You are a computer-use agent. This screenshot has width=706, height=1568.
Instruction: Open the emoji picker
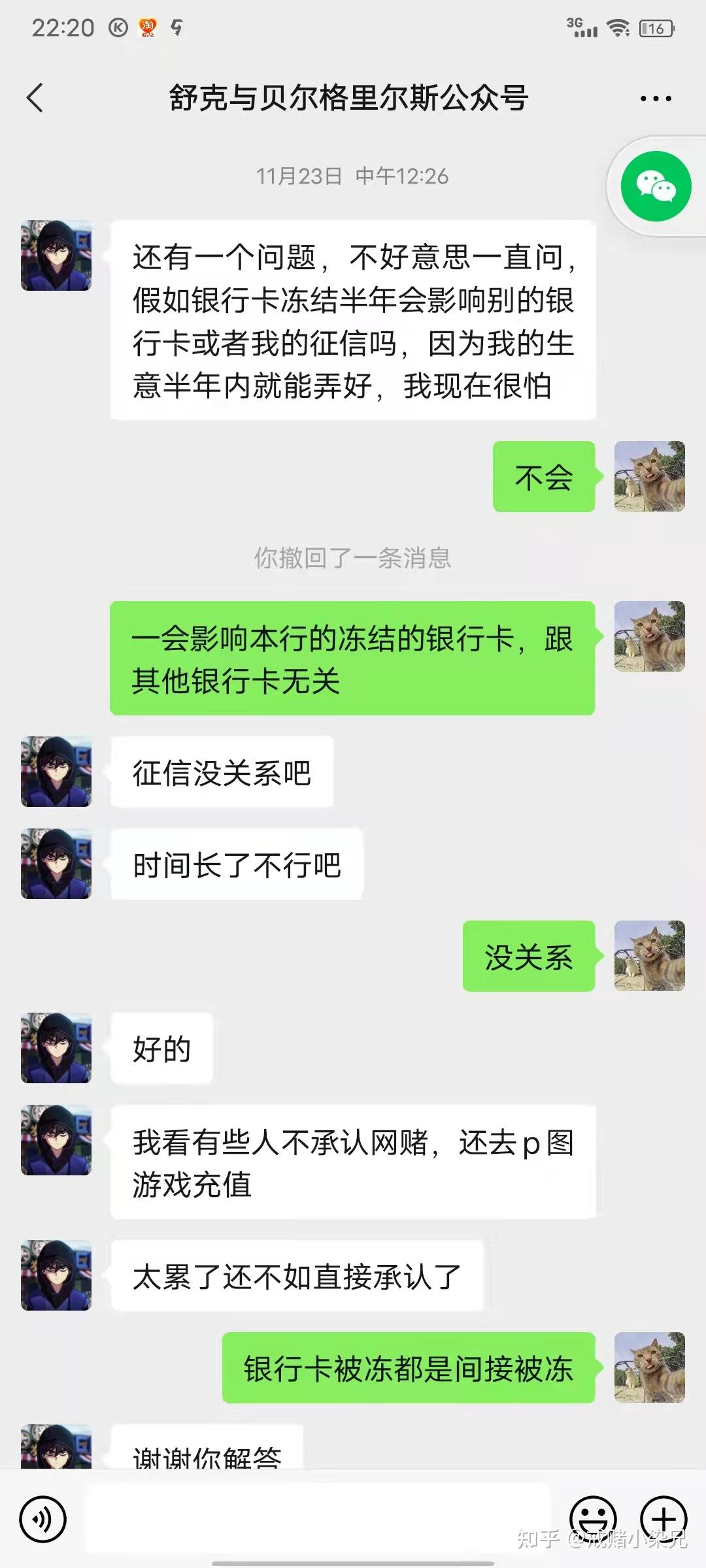point(593,1518)
